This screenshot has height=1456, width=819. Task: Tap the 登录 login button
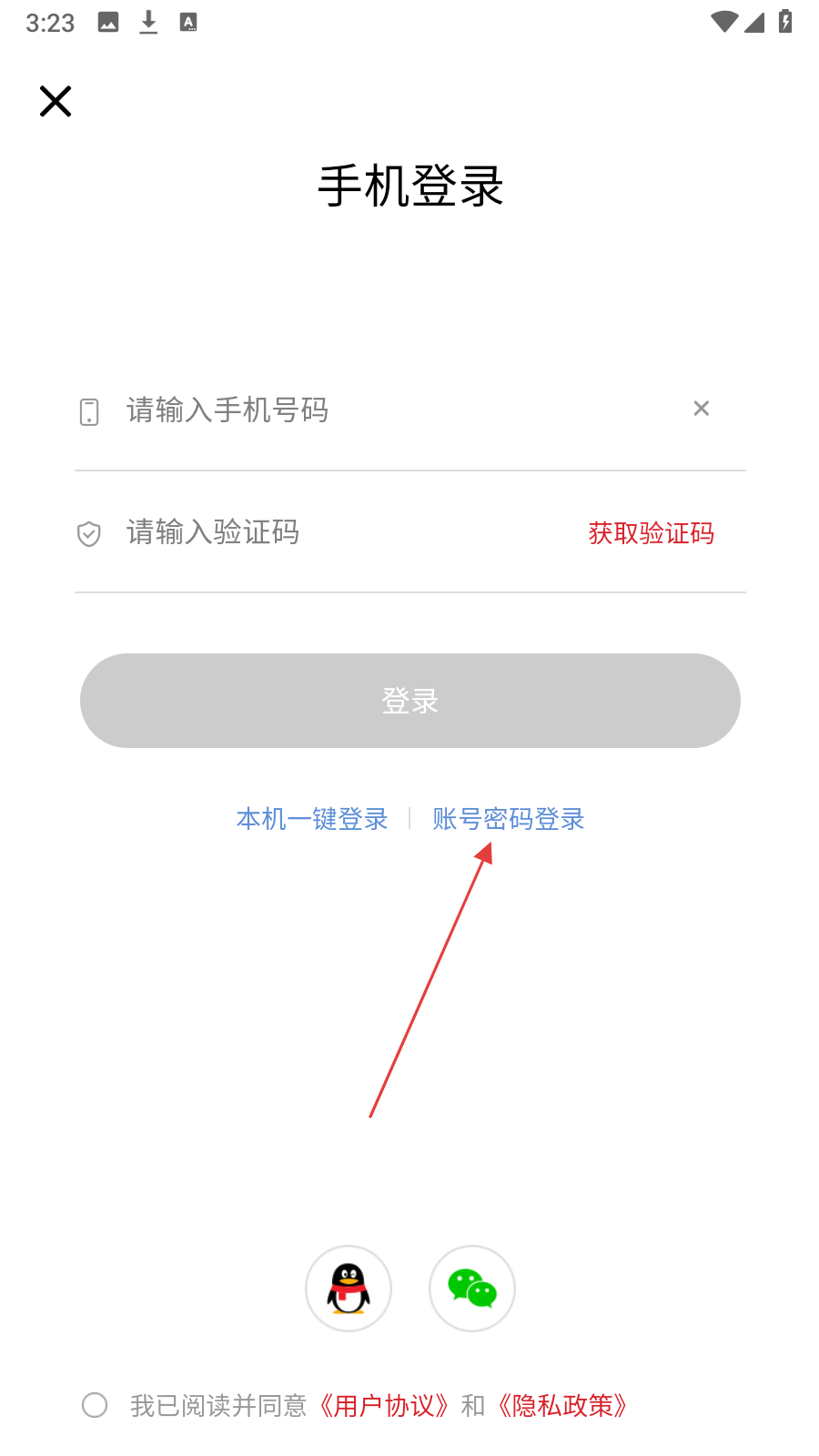pos(409,701)
